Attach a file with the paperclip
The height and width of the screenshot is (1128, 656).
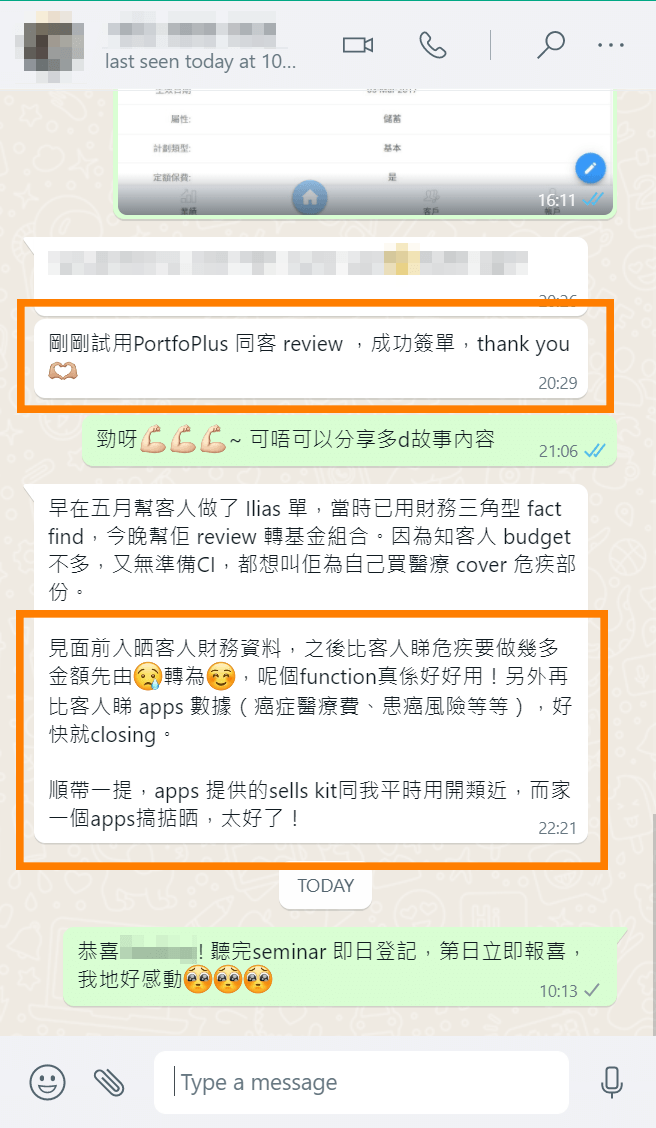[108, 1081]
